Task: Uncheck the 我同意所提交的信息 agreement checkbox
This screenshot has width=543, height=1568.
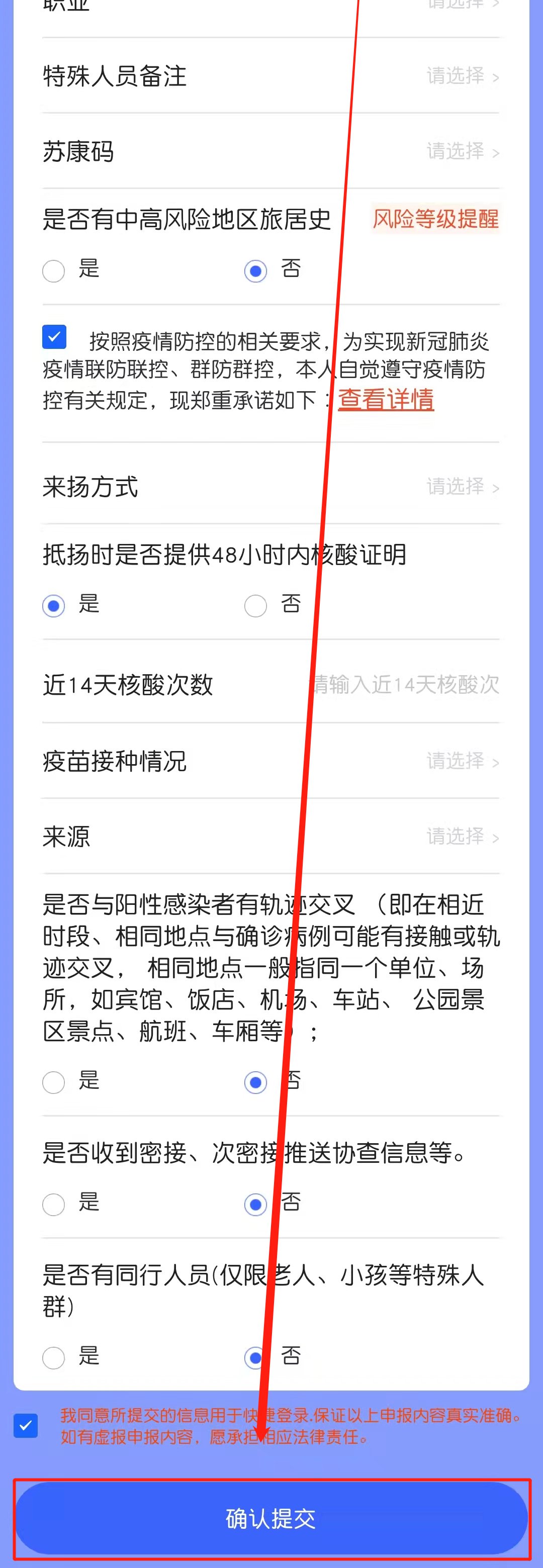Action: click(26, 1425)
